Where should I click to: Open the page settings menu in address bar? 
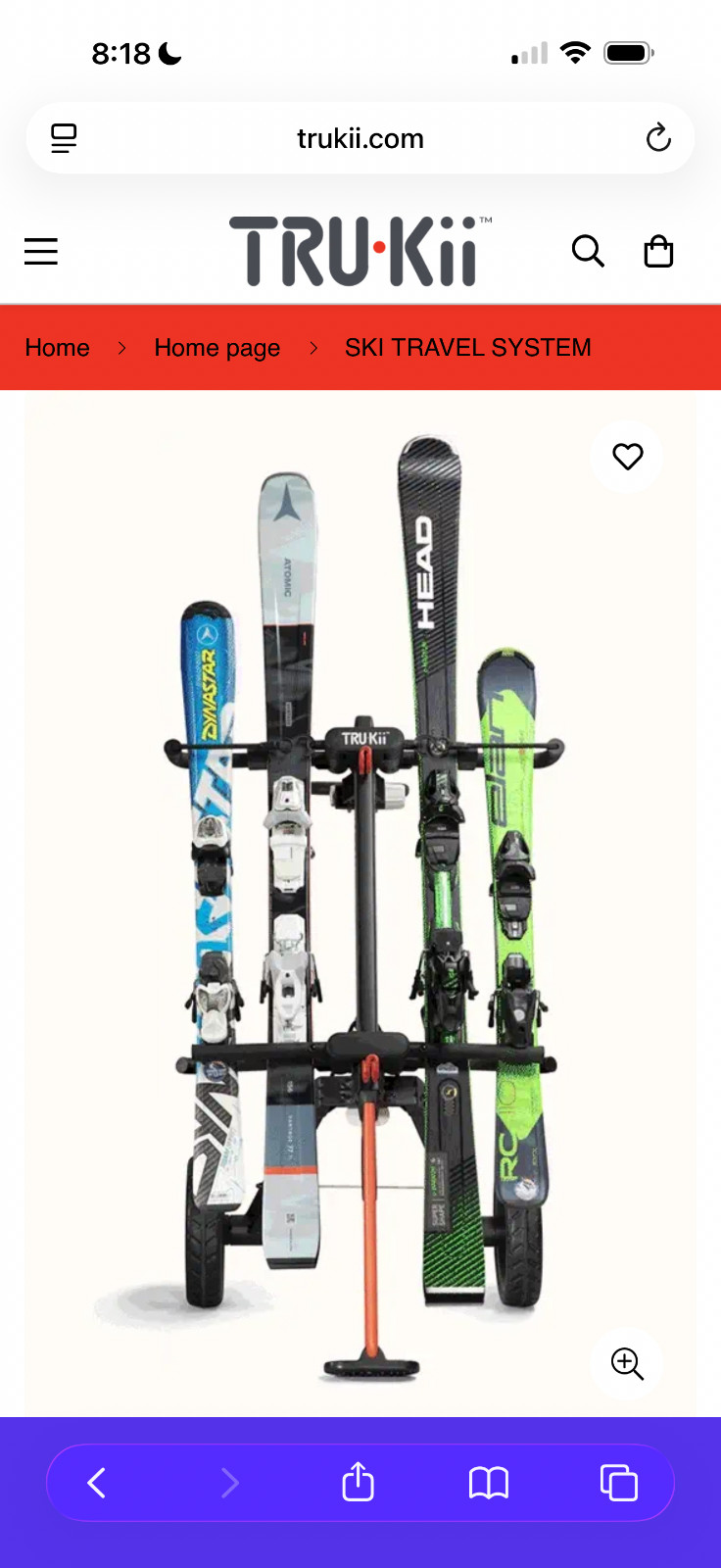[64, 138]
